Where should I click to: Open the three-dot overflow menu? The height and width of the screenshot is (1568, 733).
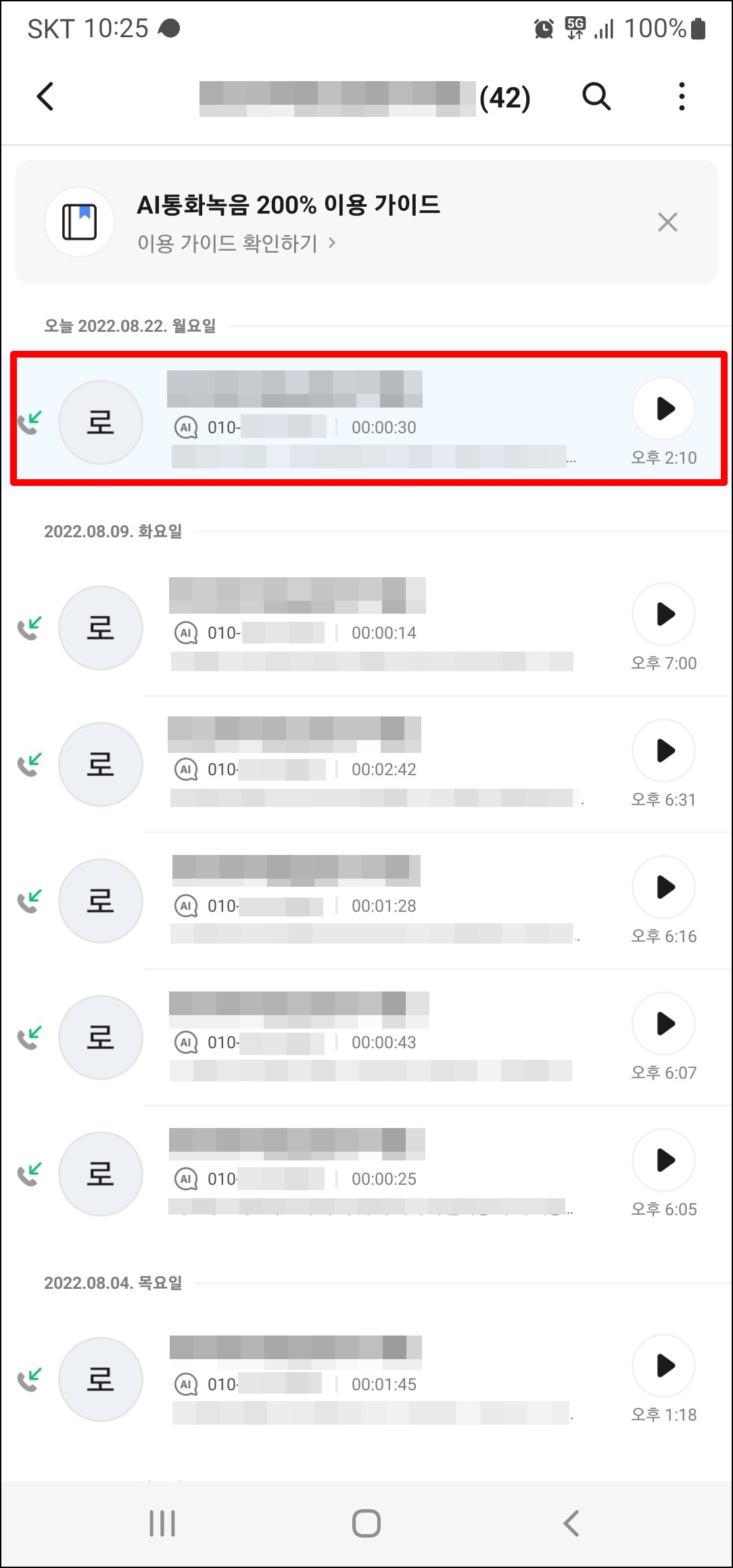pyautogui.click(x=681, y=96)
